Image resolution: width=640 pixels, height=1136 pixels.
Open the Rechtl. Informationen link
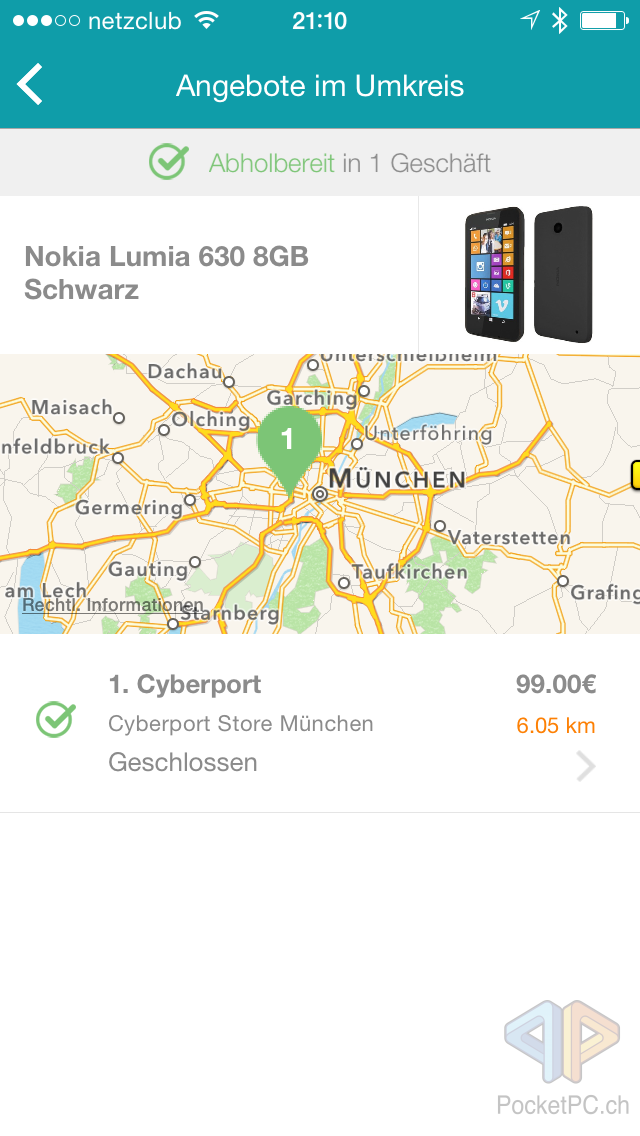(112, 605)
